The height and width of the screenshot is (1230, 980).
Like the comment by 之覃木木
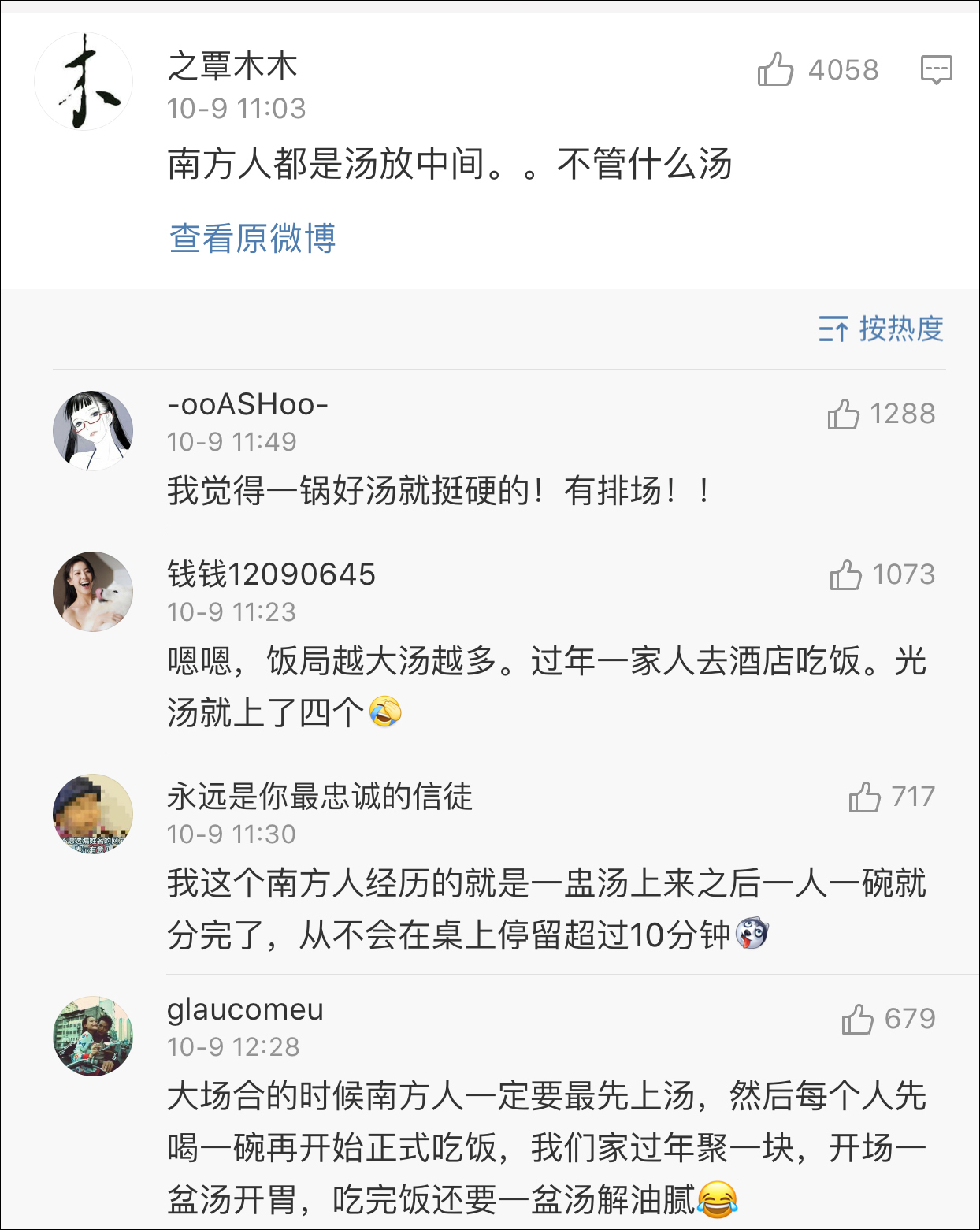(x=776, y=70)
